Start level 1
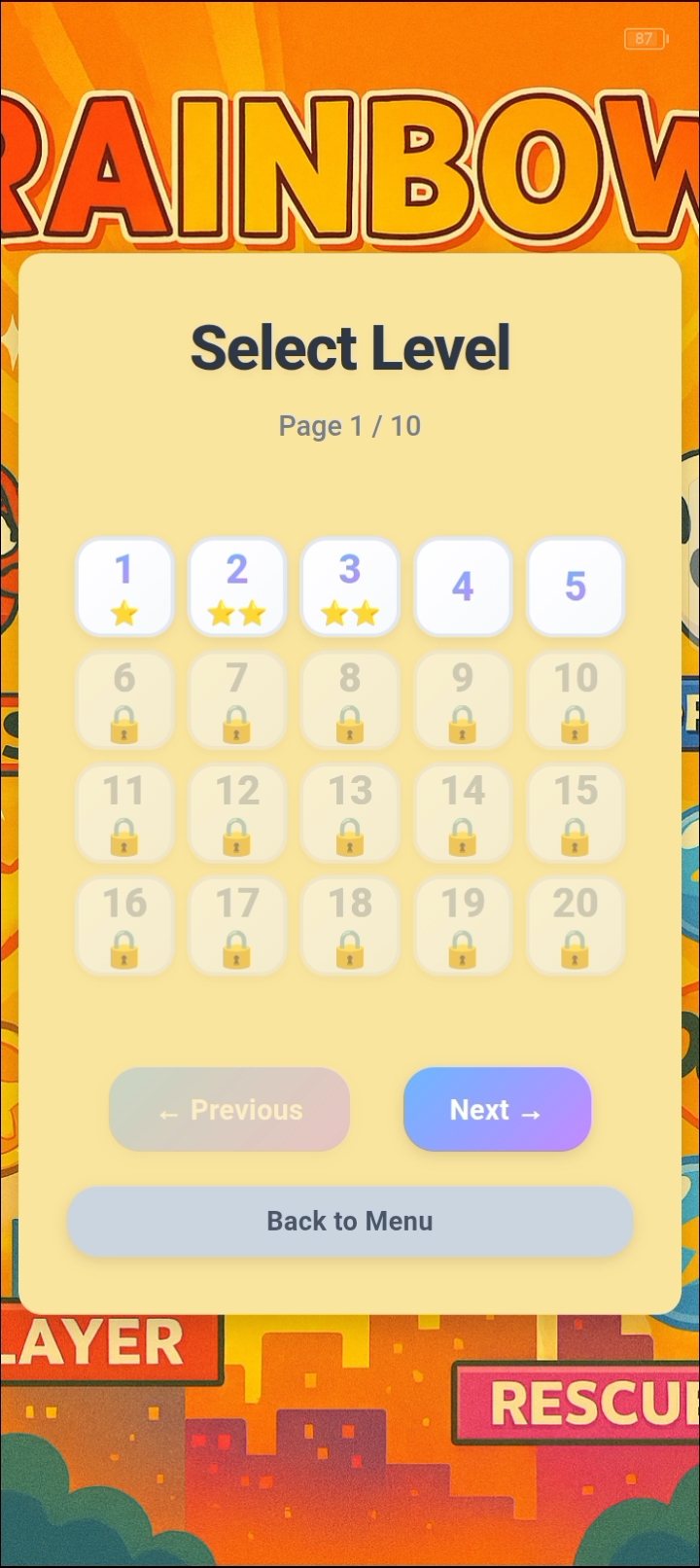 124,588
